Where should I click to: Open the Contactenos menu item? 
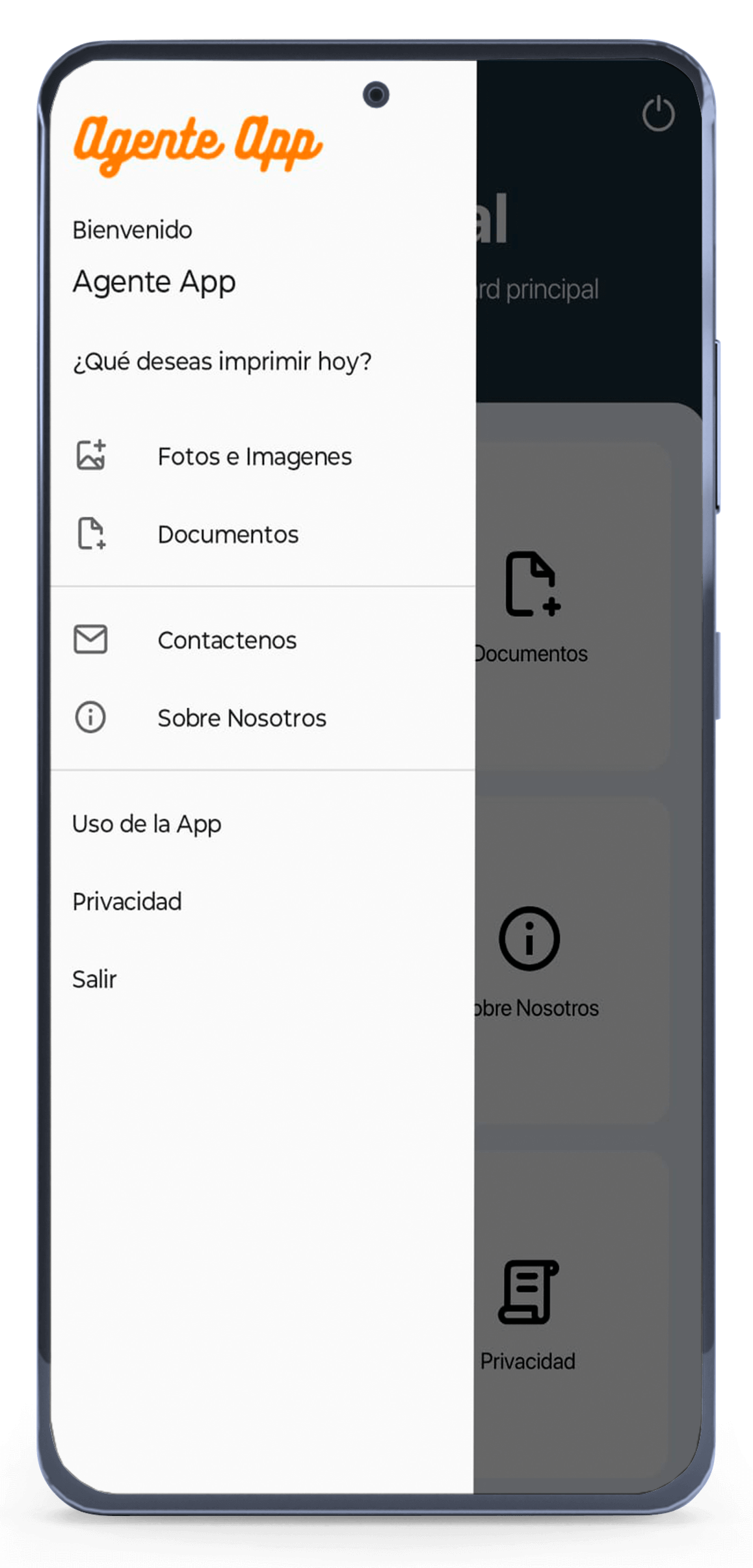coord(226,640)
